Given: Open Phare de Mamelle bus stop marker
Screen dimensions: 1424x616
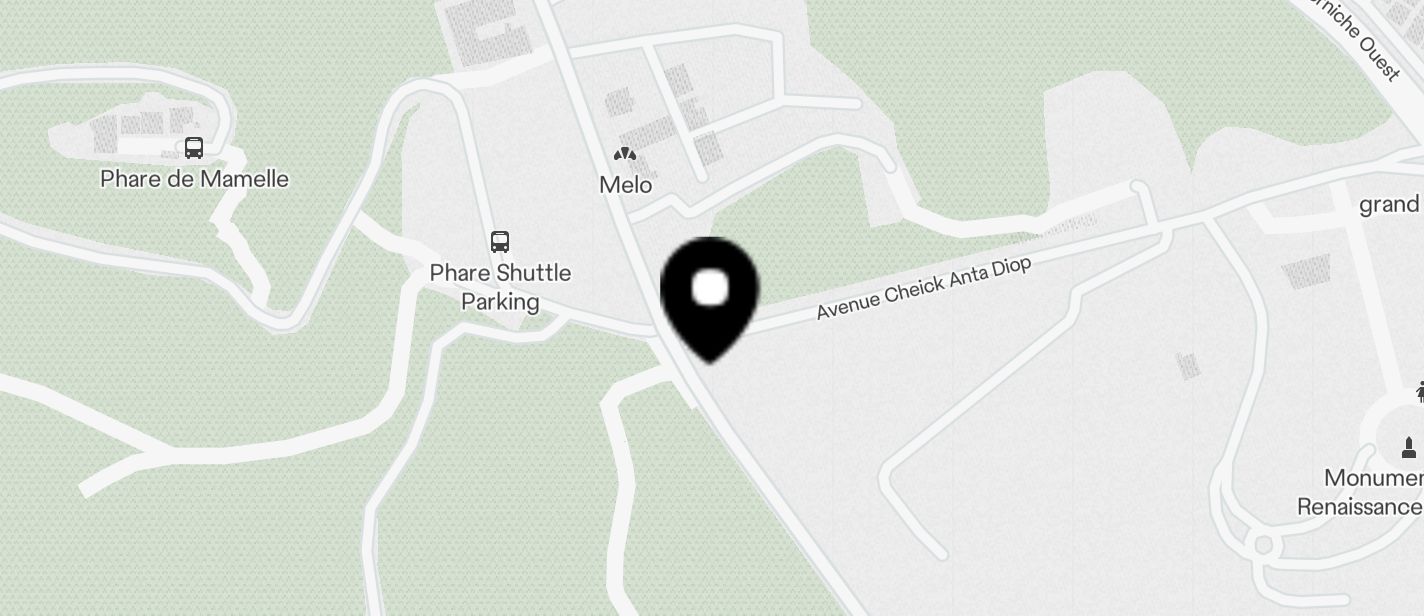Looking at the screenshot, I should 194,149.
